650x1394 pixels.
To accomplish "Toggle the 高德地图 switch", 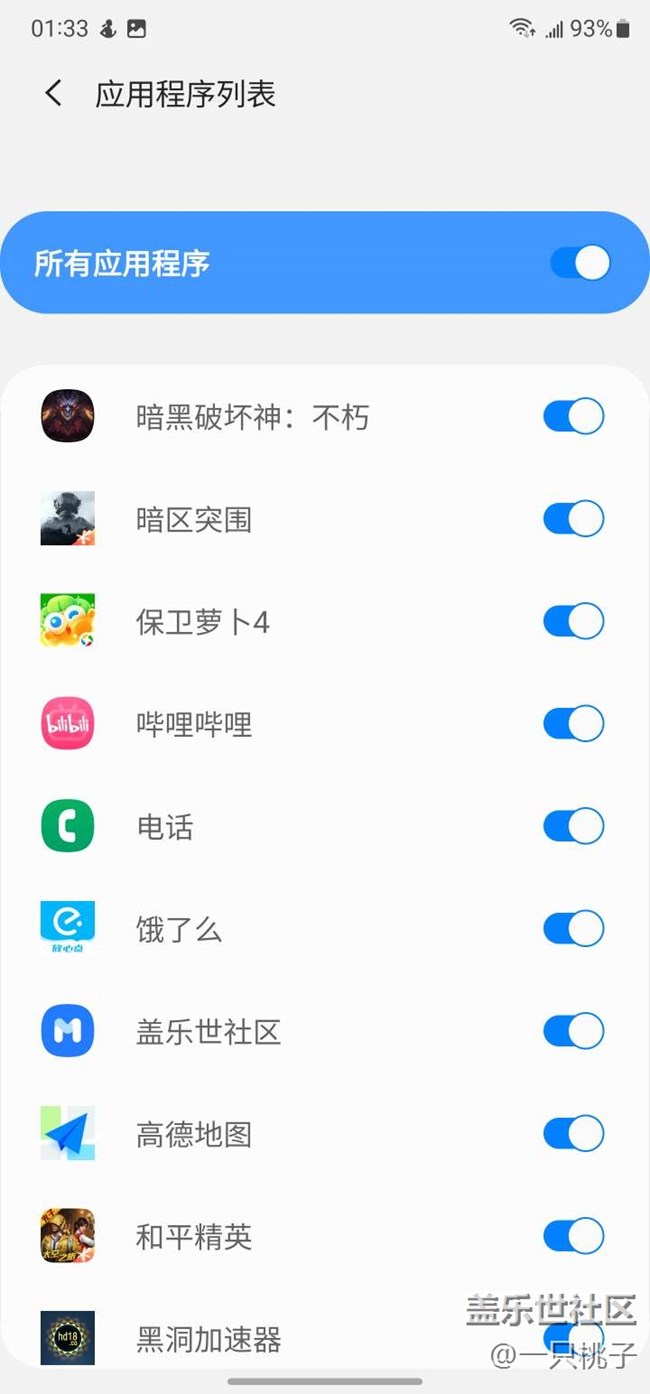I will click(573, 1134).
